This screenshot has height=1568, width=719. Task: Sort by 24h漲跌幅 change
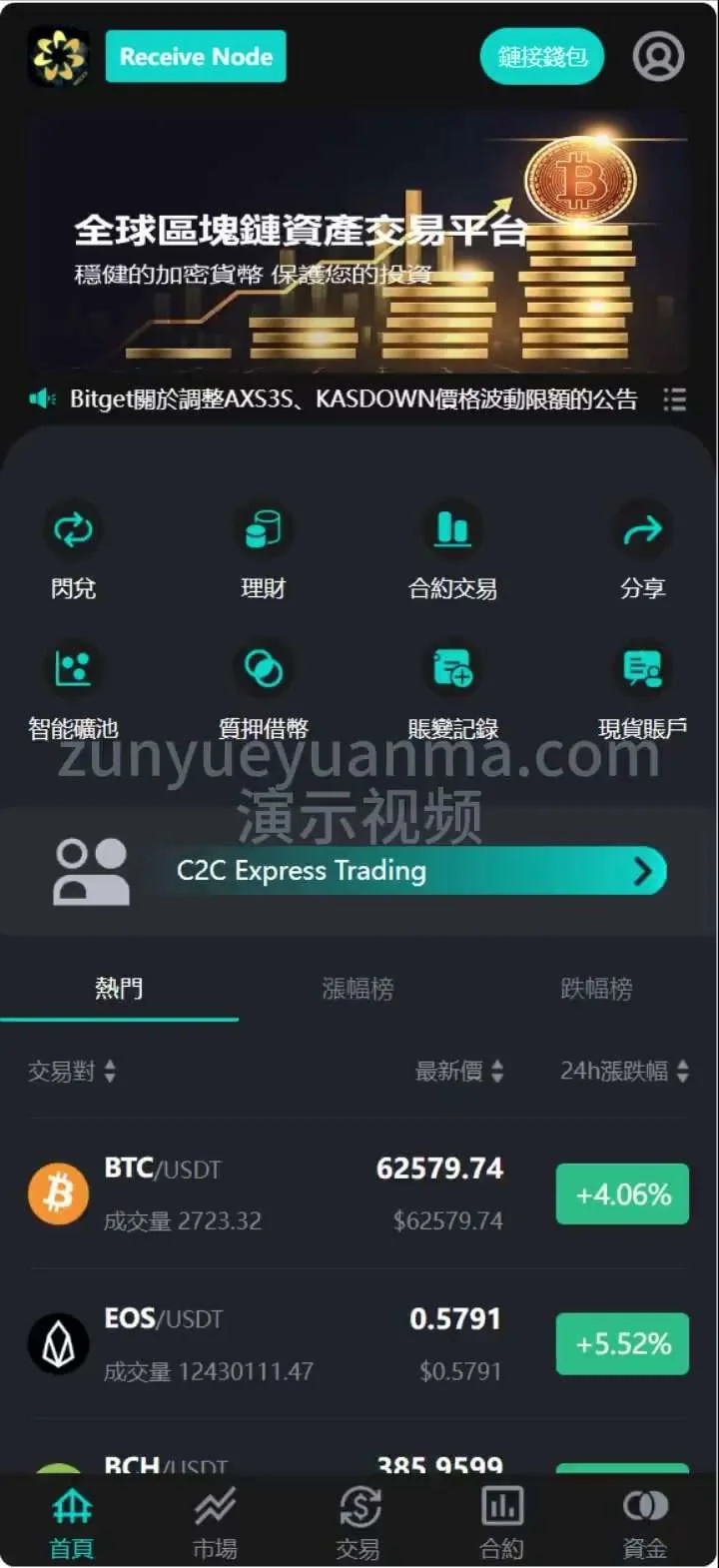(624, 1072)
